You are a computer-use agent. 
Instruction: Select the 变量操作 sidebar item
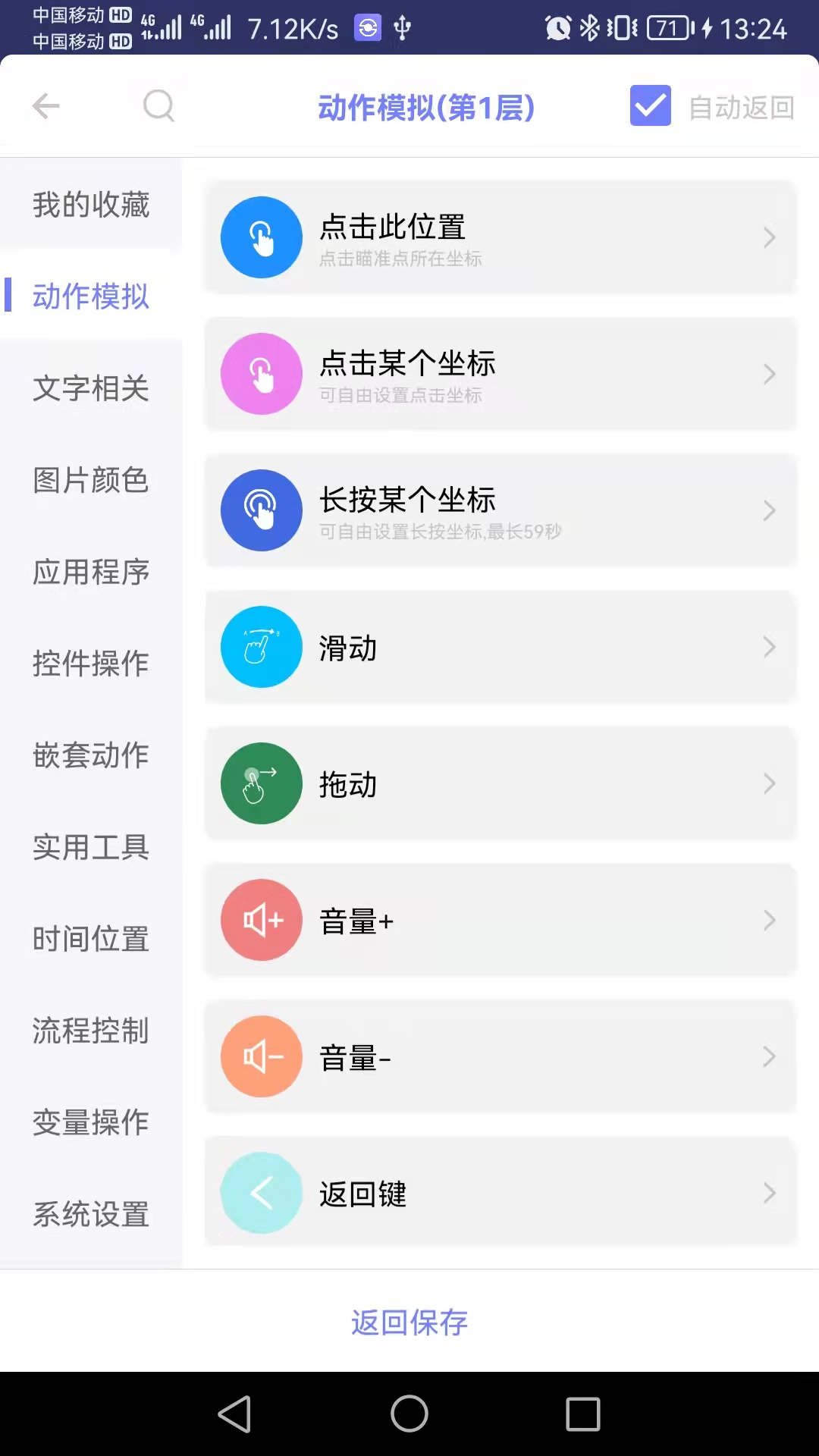pyautogui.click(x=90, y=1123)
